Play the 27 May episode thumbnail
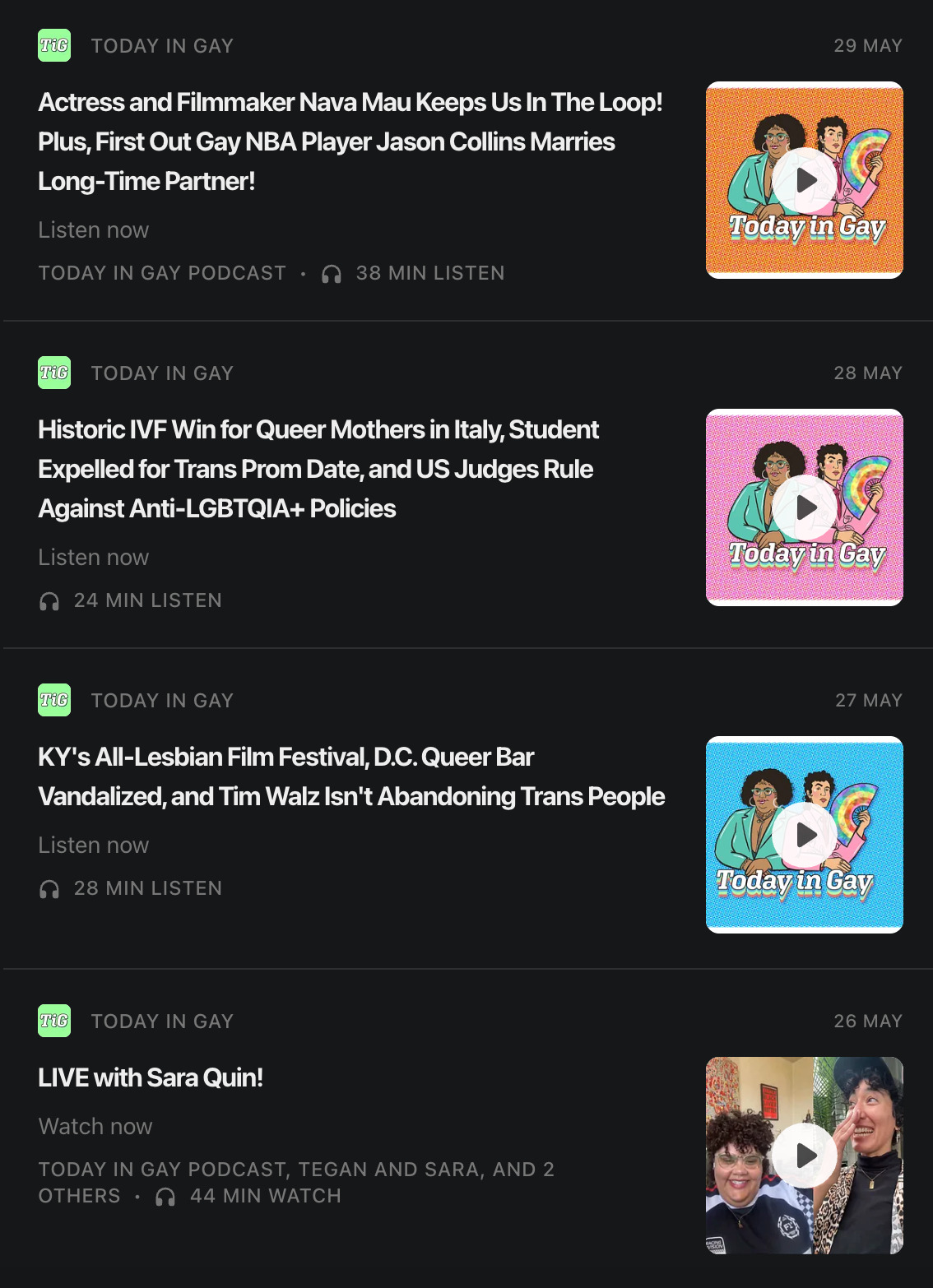 805,835
